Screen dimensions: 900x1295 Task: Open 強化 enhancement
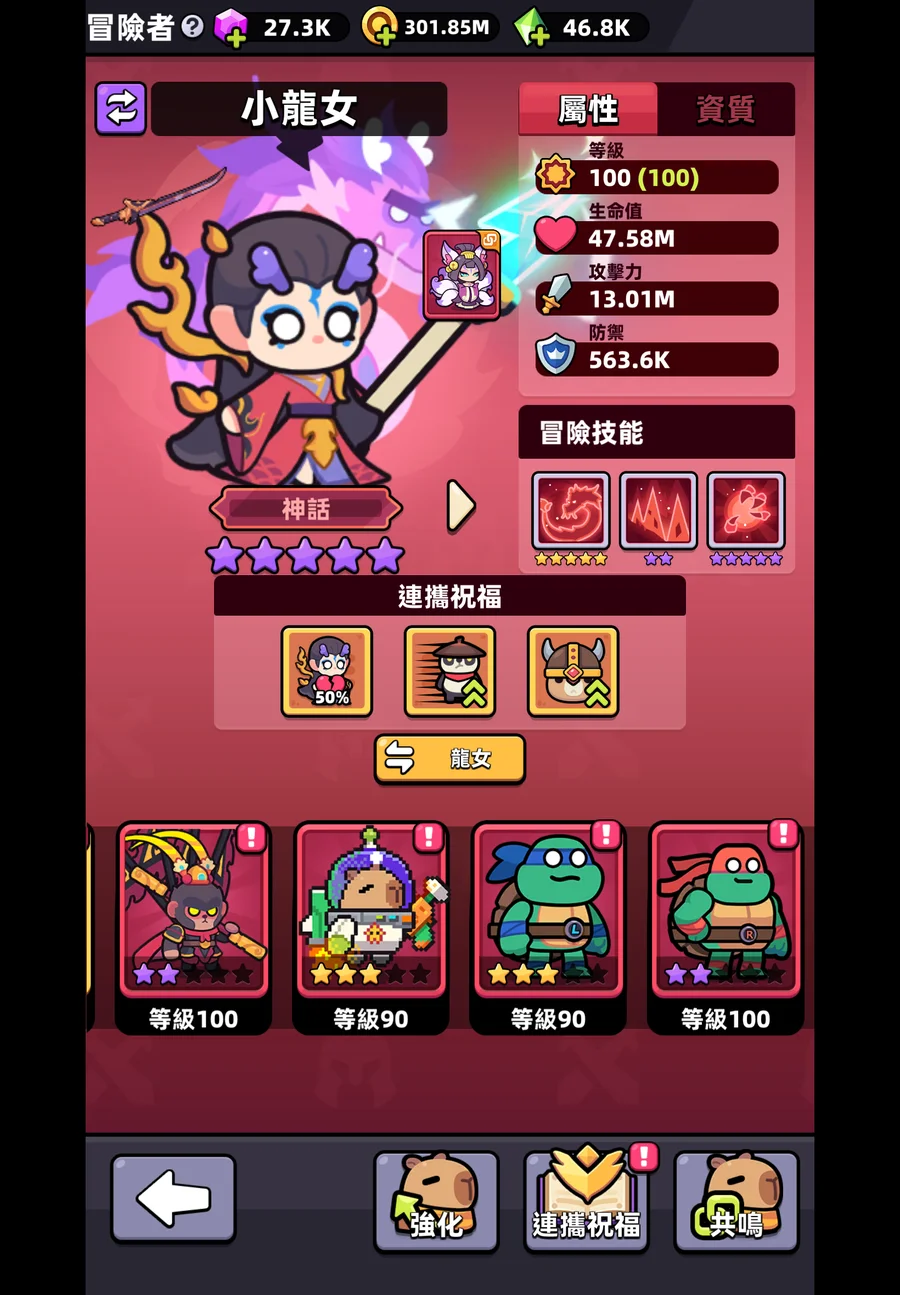click(x=436, y=1201)
